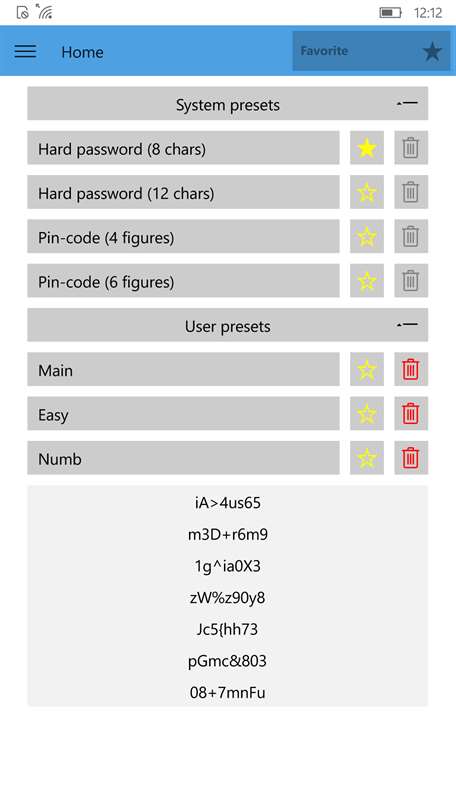Viewport: 456px width, 810px height.
Task: Open the Main user preset
Action: coord(183,369)
